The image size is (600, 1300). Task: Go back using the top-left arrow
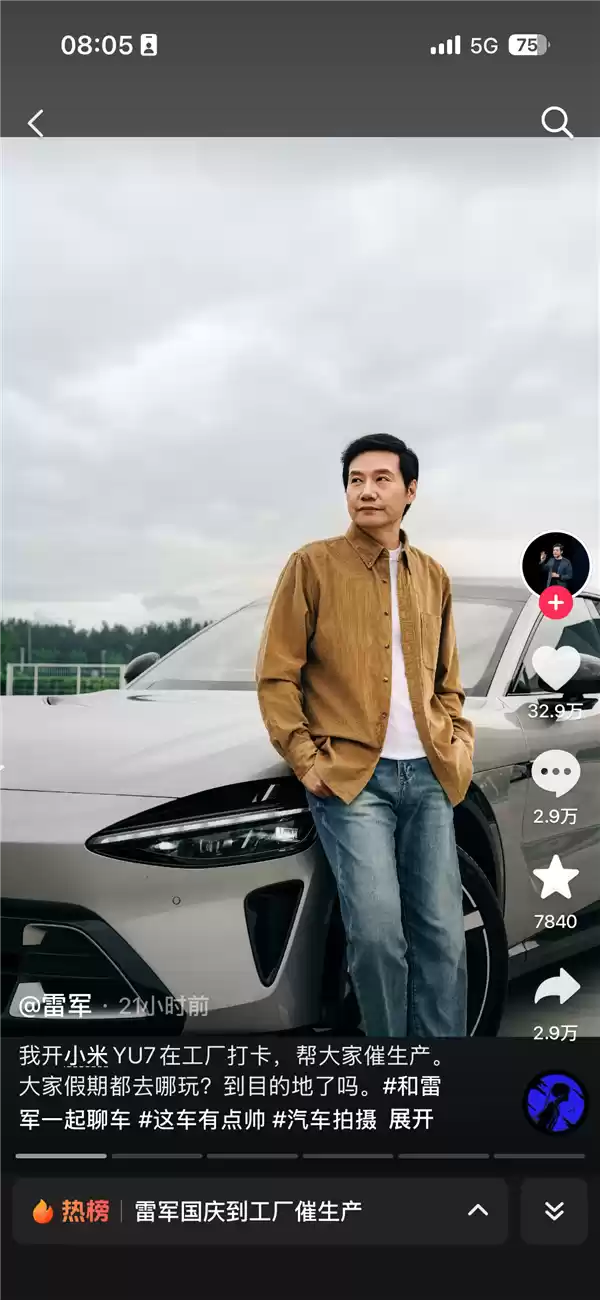coord(36,123)
